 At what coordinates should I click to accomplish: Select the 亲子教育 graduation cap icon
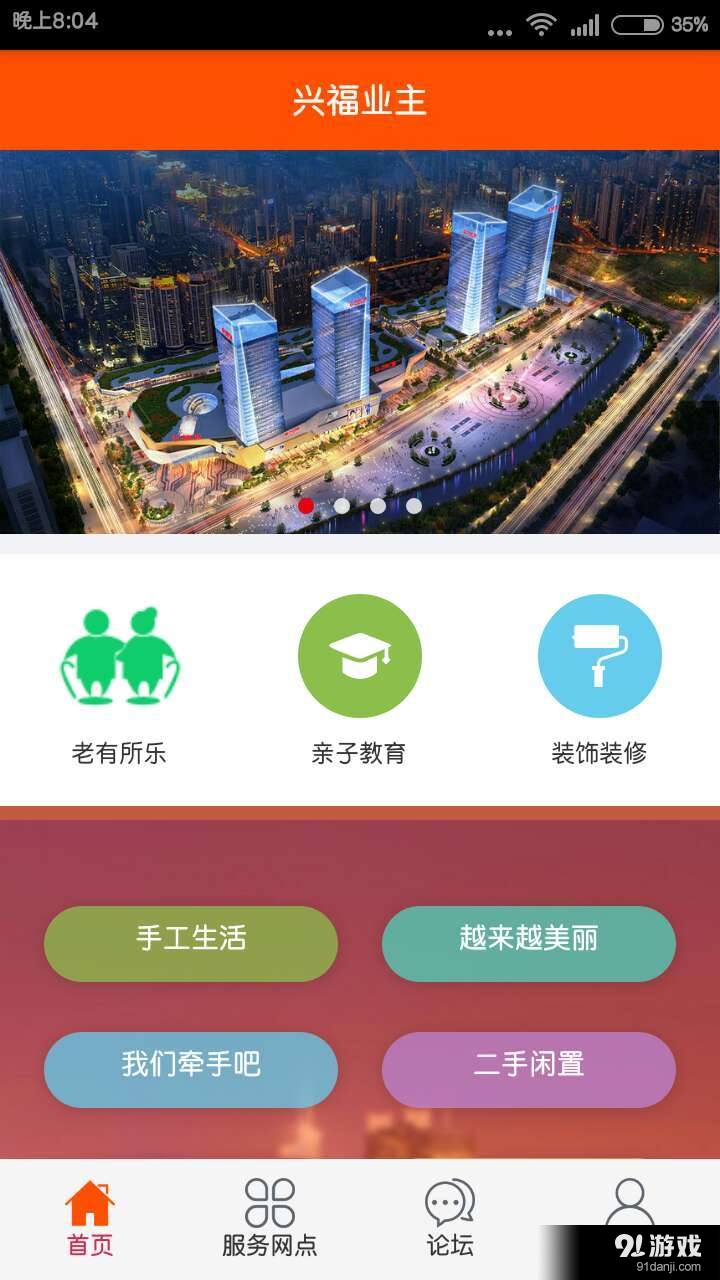click(x=360, y=655)
